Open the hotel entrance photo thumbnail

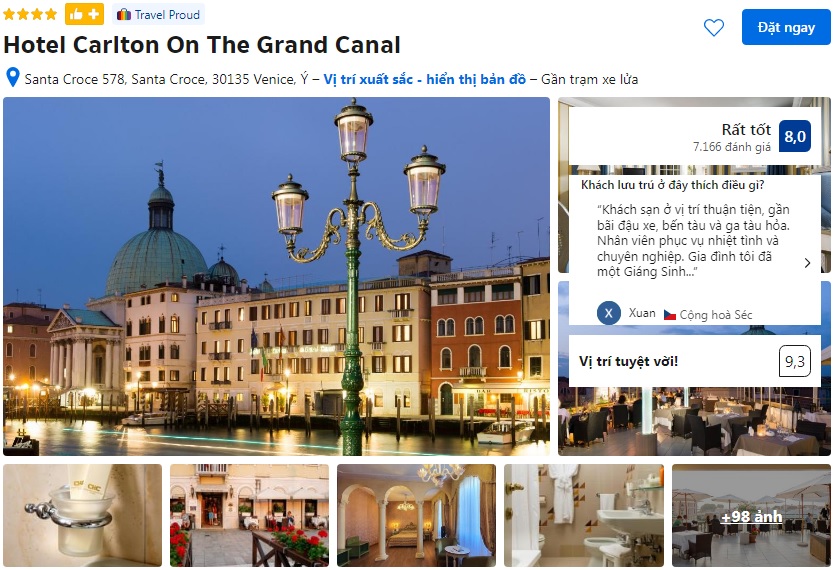[249, 515]
